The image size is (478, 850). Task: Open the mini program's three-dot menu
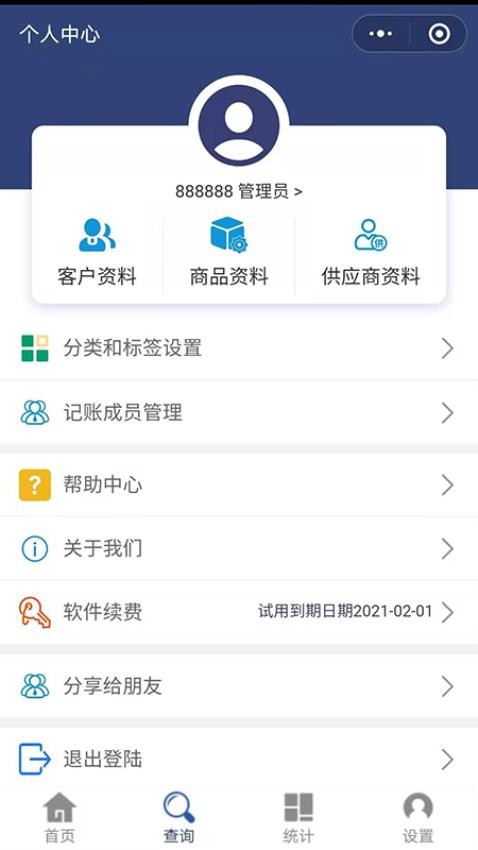click(x=380, y=34)
